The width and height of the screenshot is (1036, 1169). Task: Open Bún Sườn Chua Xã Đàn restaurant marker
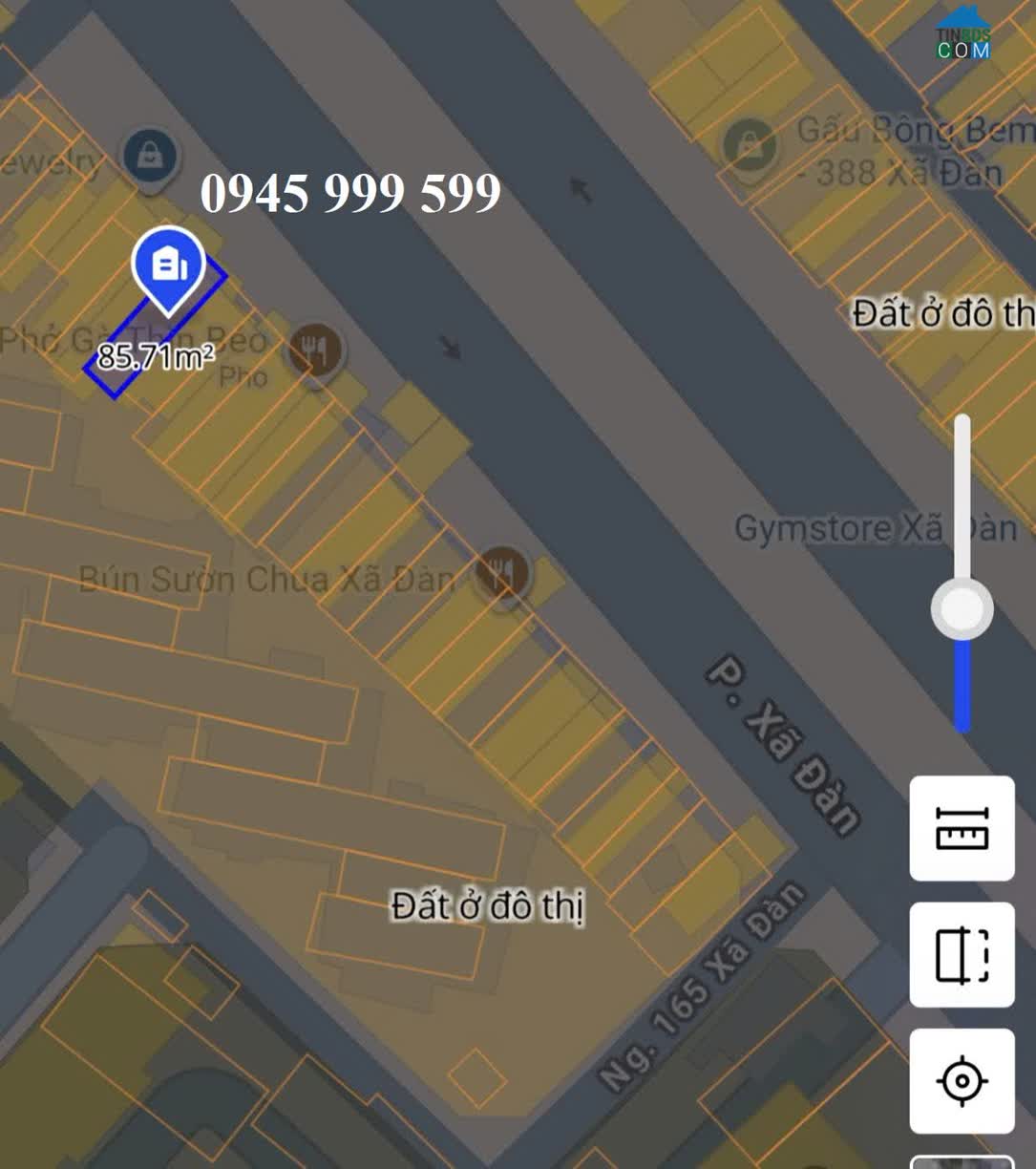tap(501, 574)
